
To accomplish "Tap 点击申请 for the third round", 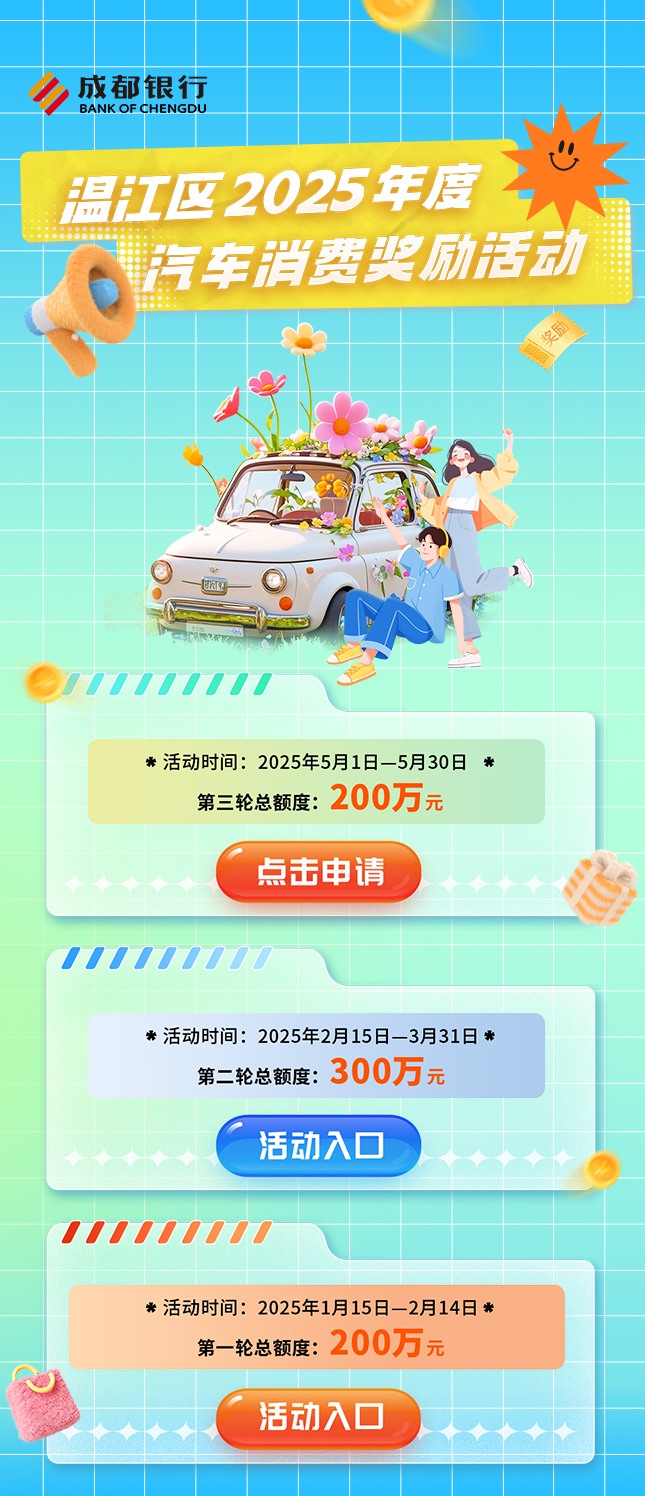I will coord(318,871).
